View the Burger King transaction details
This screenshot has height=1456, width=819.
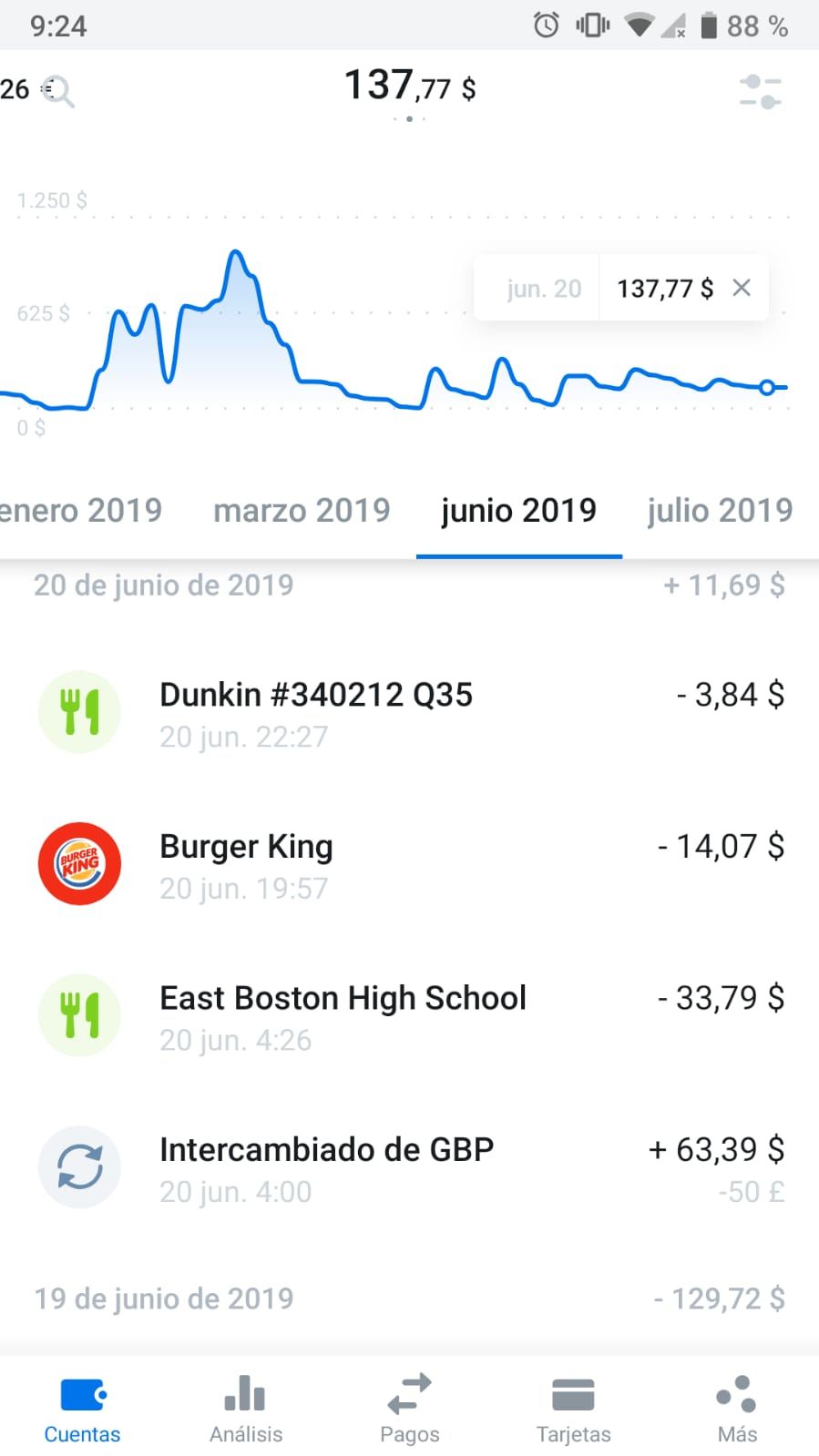(410, 864)
